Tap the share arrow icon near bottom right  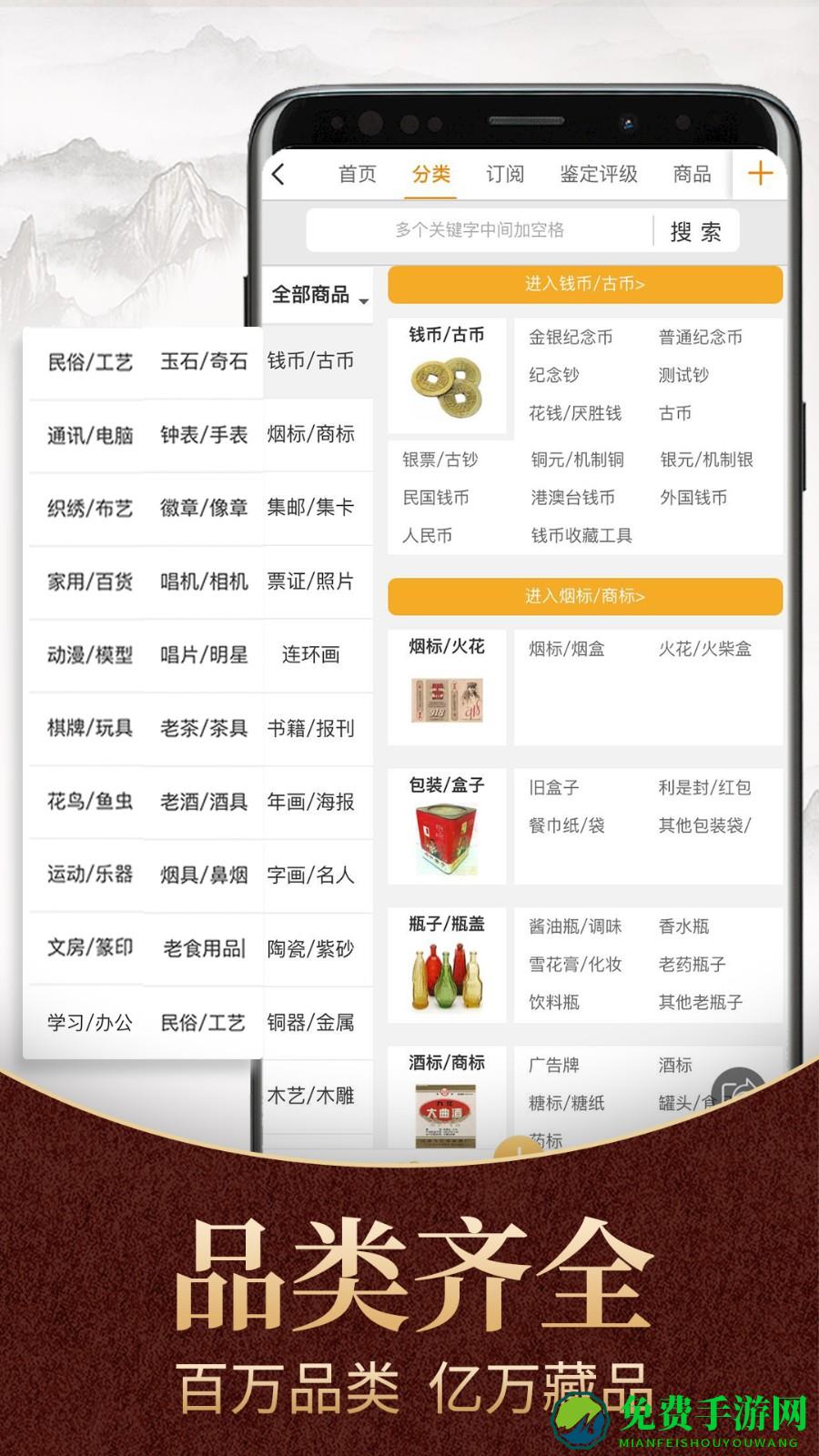point(736,1085)
